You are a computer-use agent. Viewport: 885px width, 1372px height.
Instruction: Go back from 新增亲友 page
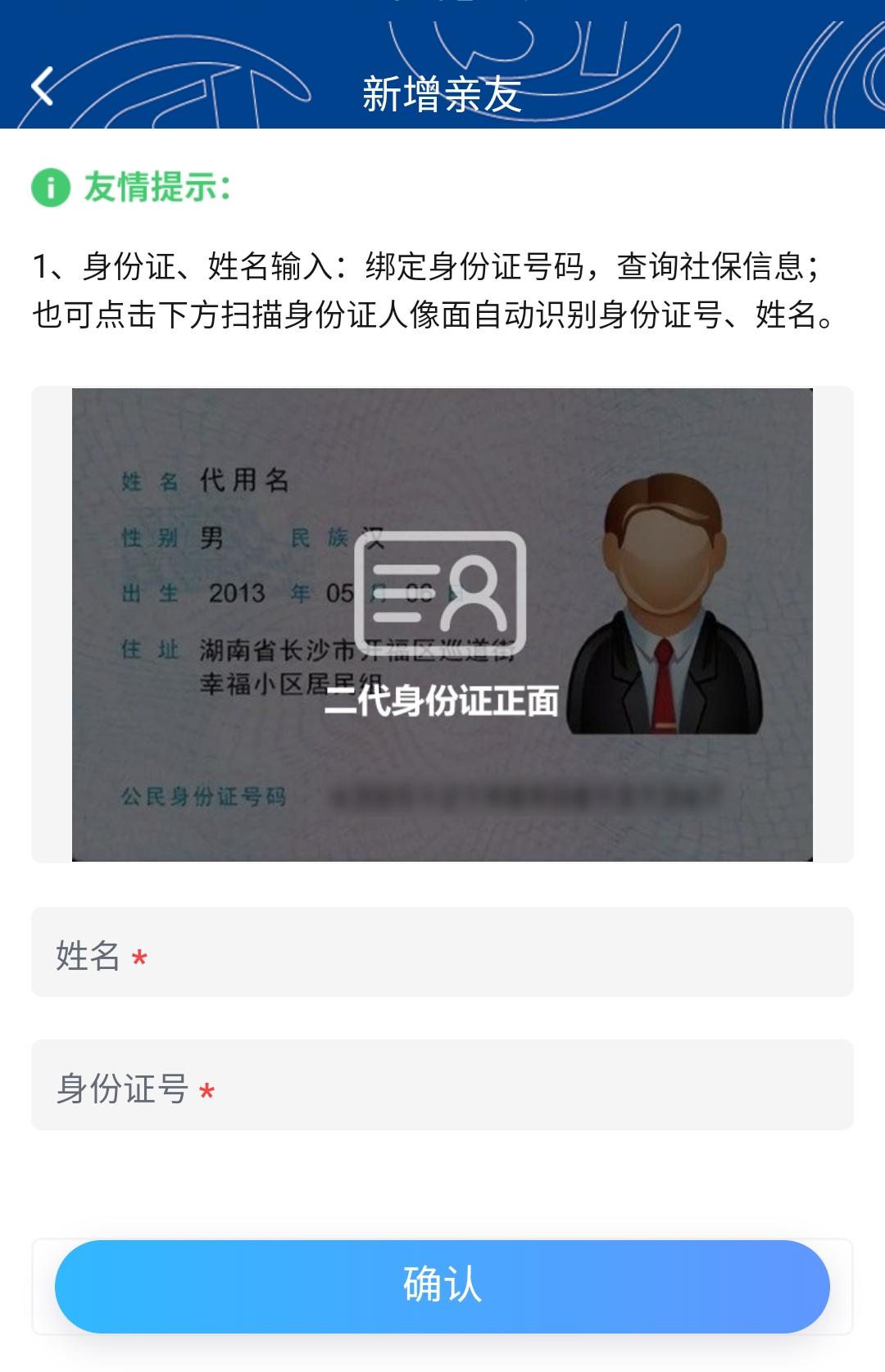(x=43, y=87)
